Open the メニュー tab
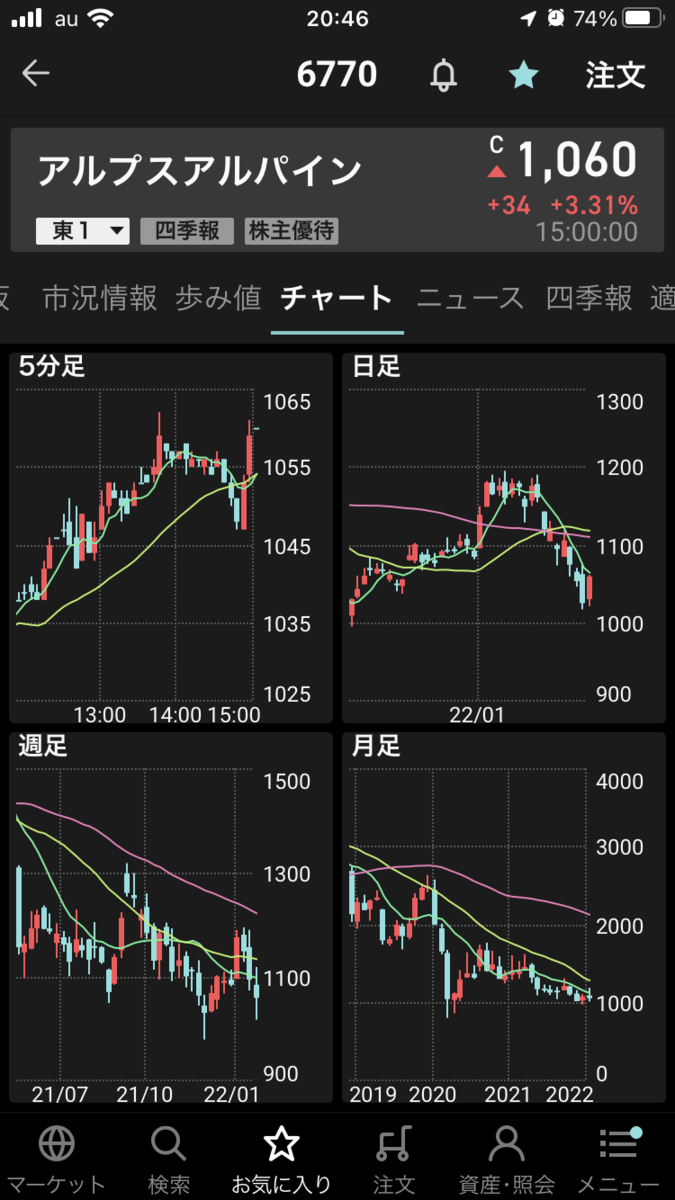 (x=619, y=1159)
